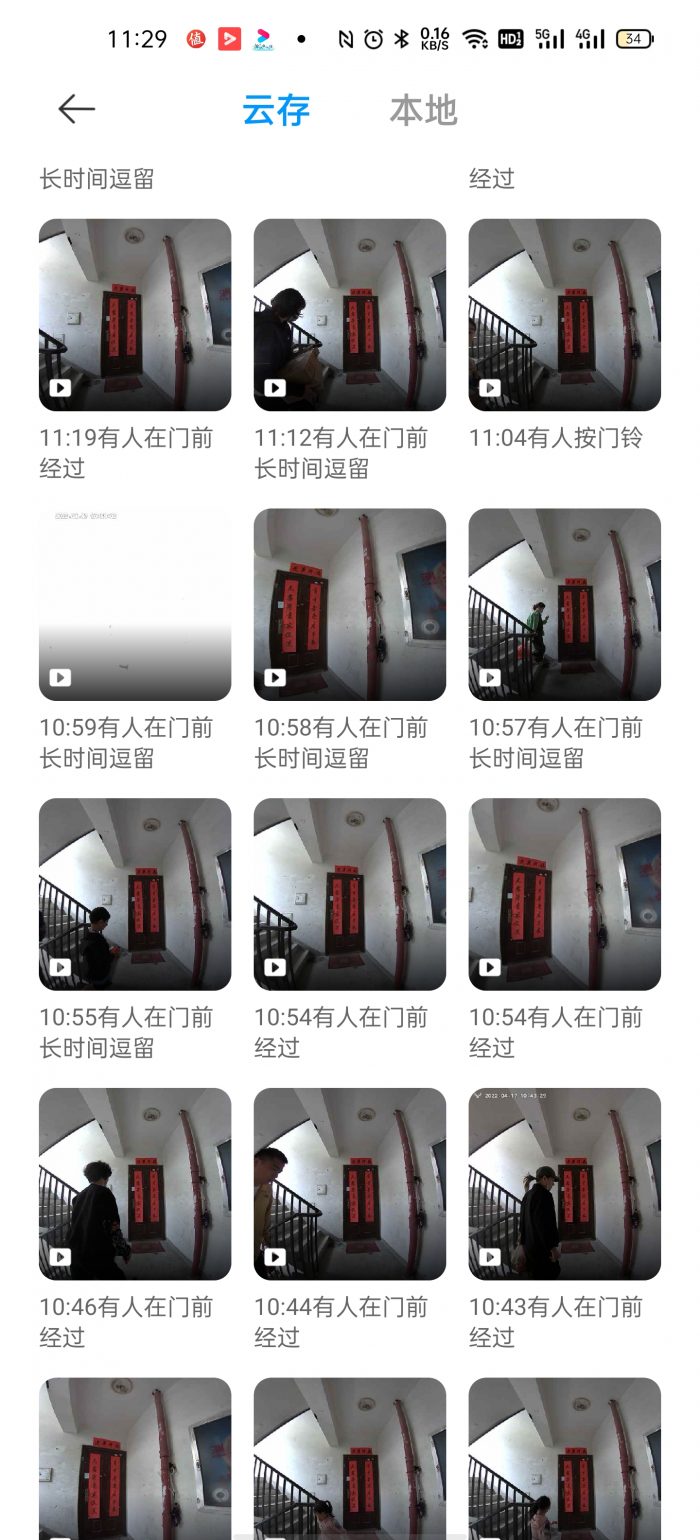The height and width of the screenshot is (1540, 700).
Task: Switch to the 本地 tab
Action: [423, 110]
